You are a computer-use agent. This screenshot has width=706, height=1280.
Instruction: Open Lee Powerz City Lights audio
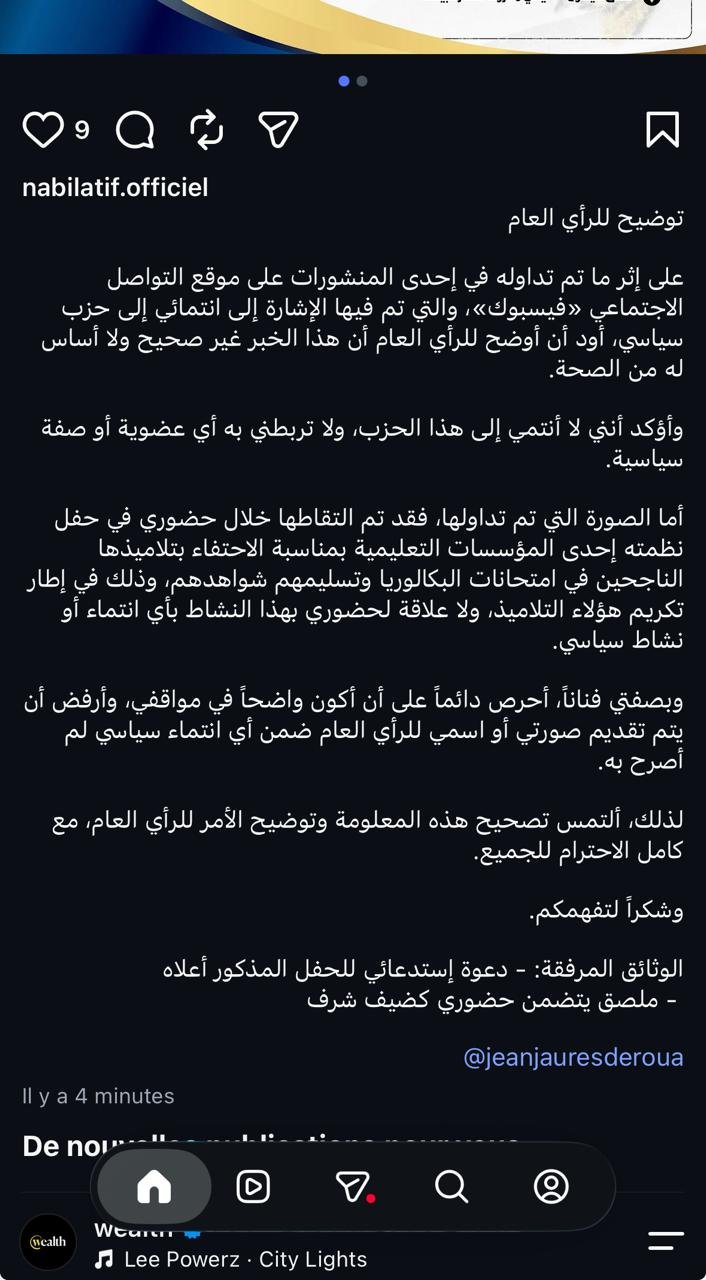[x=231, y=1259]
